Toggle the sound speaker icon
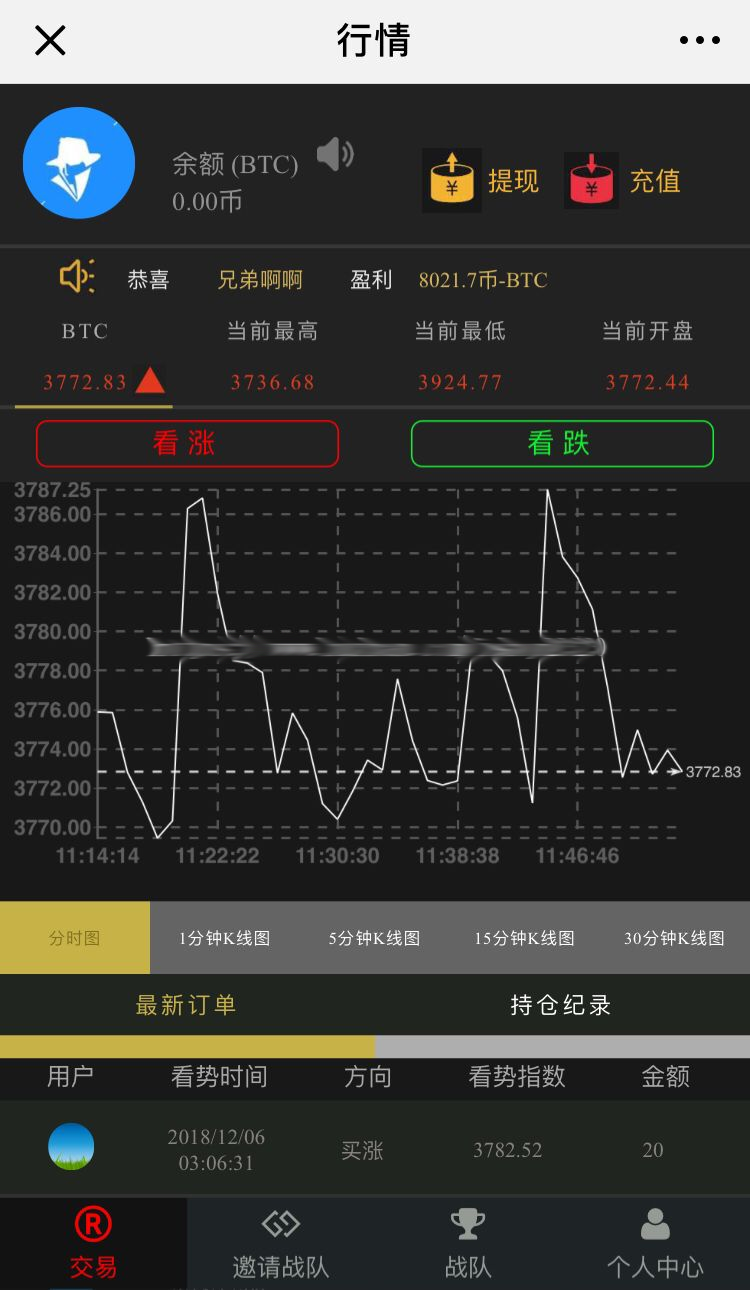Screen dimensions: 750x1290 tap(335, 155)
